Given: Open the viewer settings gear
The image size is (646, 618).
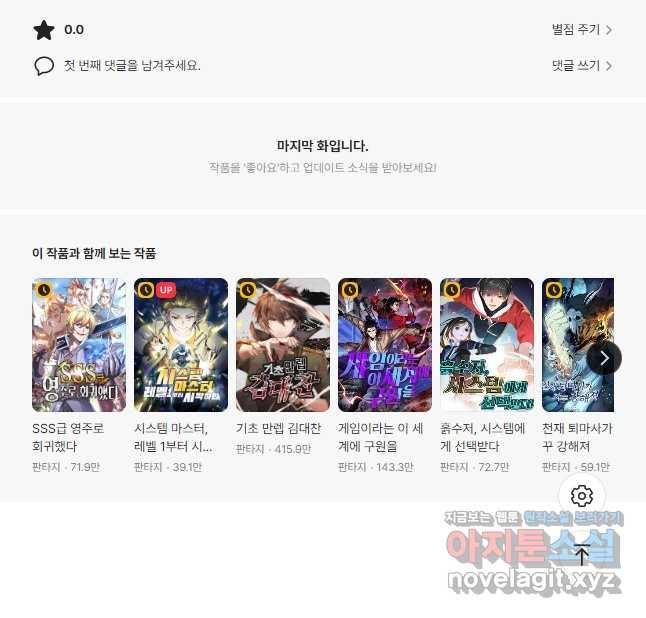Looking at the screenshot, I should pos(582,496).
